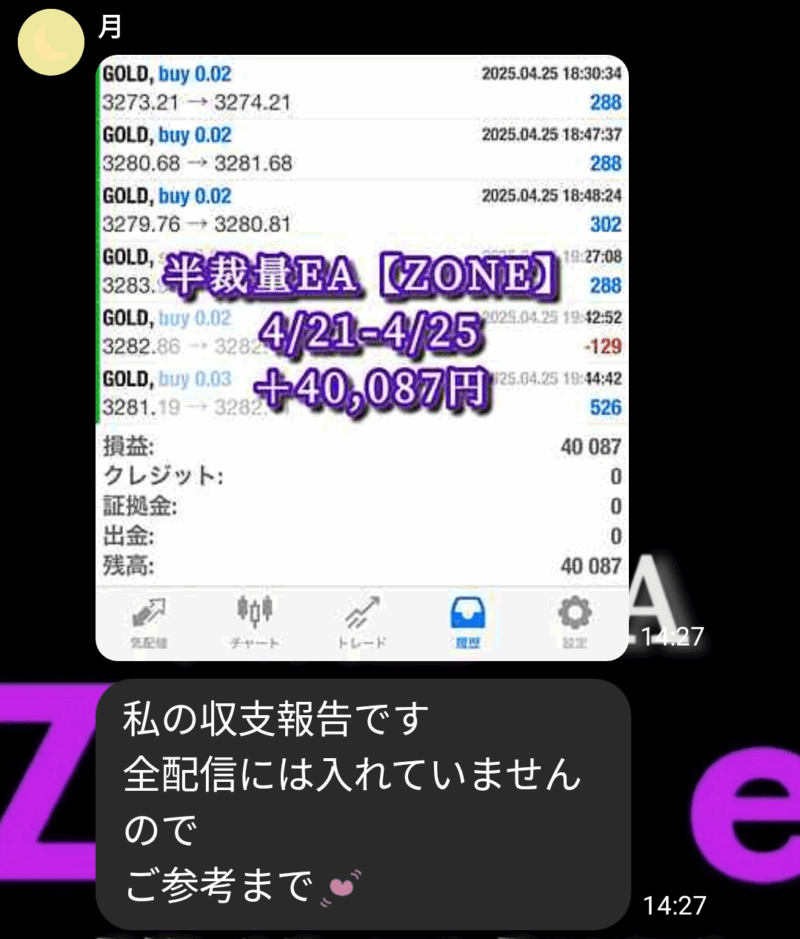Open the profile avatar of 月

point(52,41)
